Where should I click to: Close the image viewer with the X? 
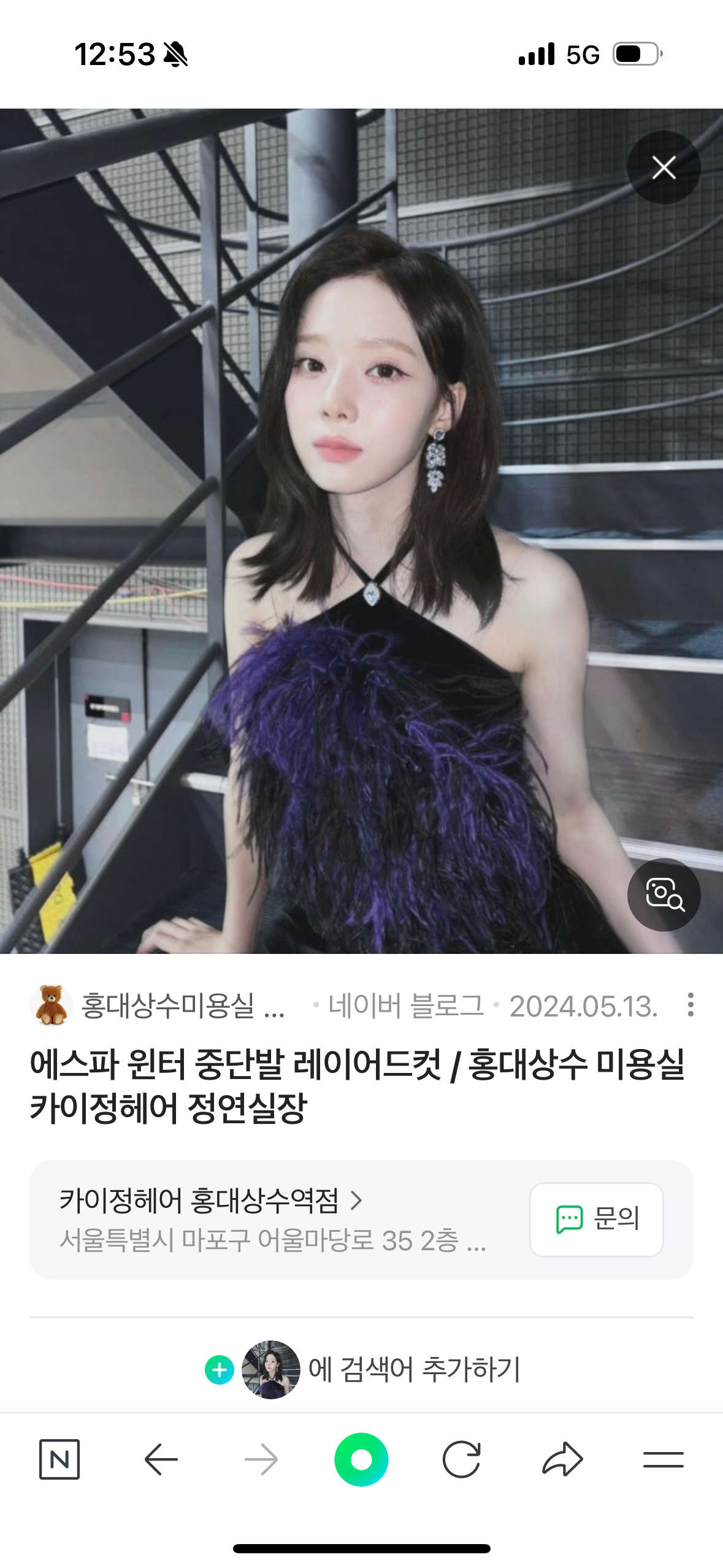[664, 167]
